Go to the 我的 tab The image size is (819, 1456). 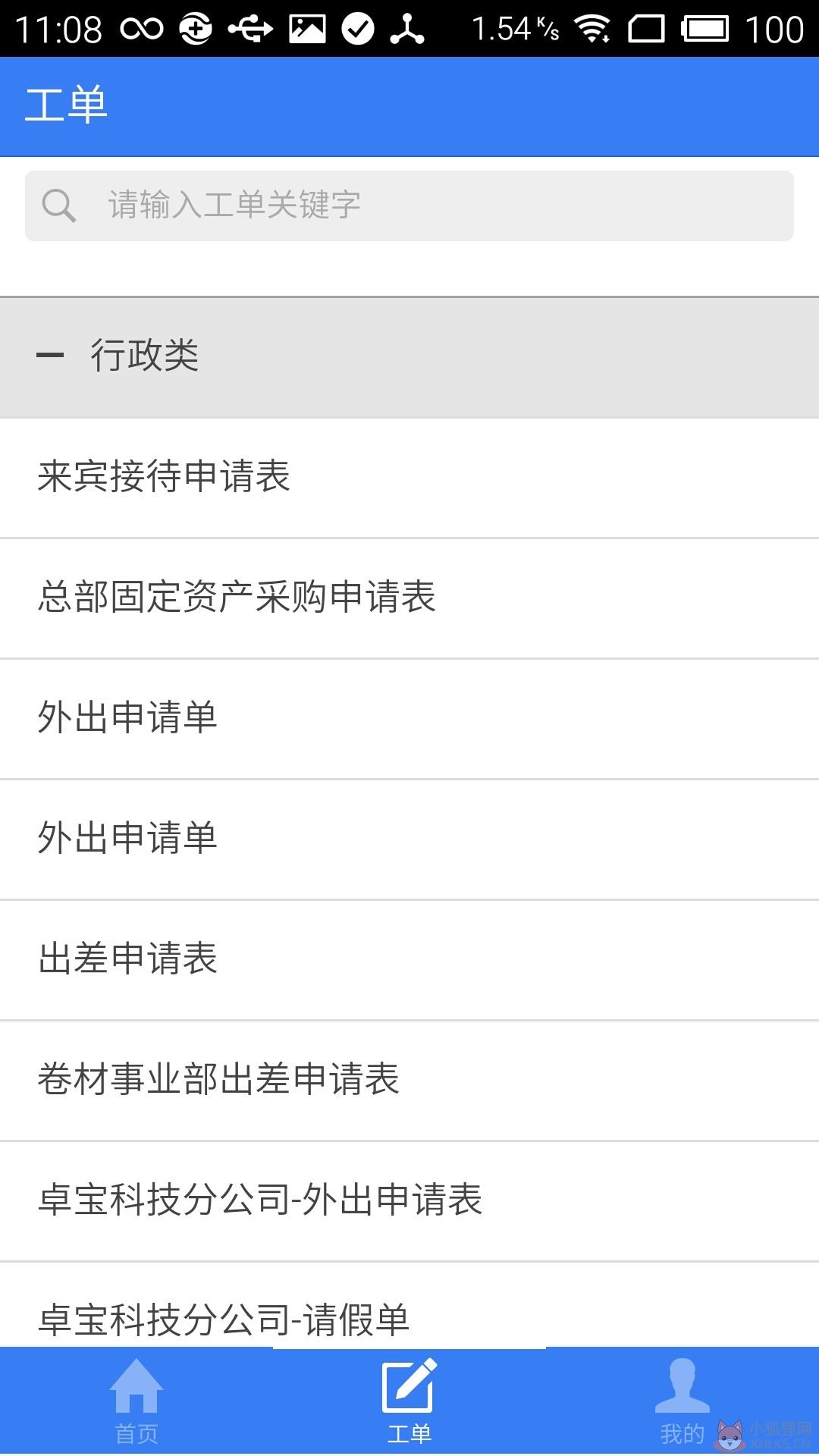click(x=682, y=1401)
